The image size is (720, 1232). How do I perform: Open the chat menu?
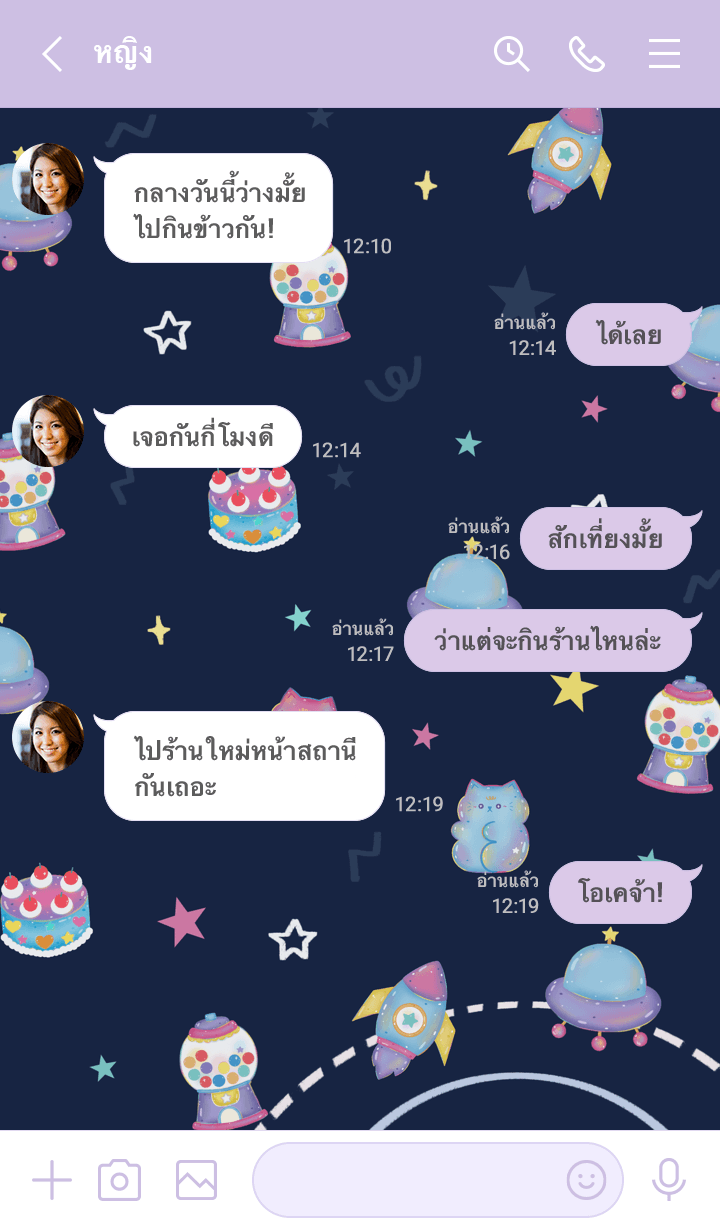point(664,54)
